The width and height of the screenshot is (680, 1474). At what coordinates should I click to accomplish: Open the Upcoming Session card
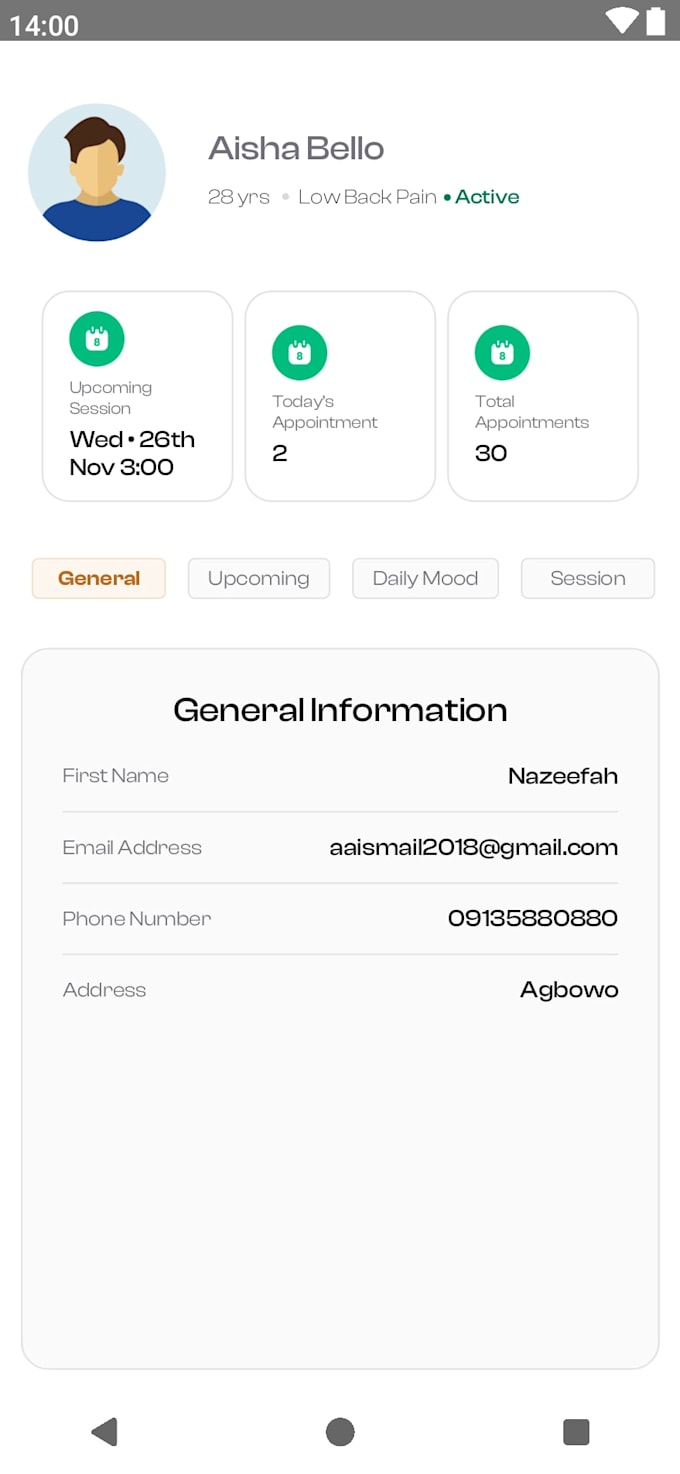click(x=137, y=396)
